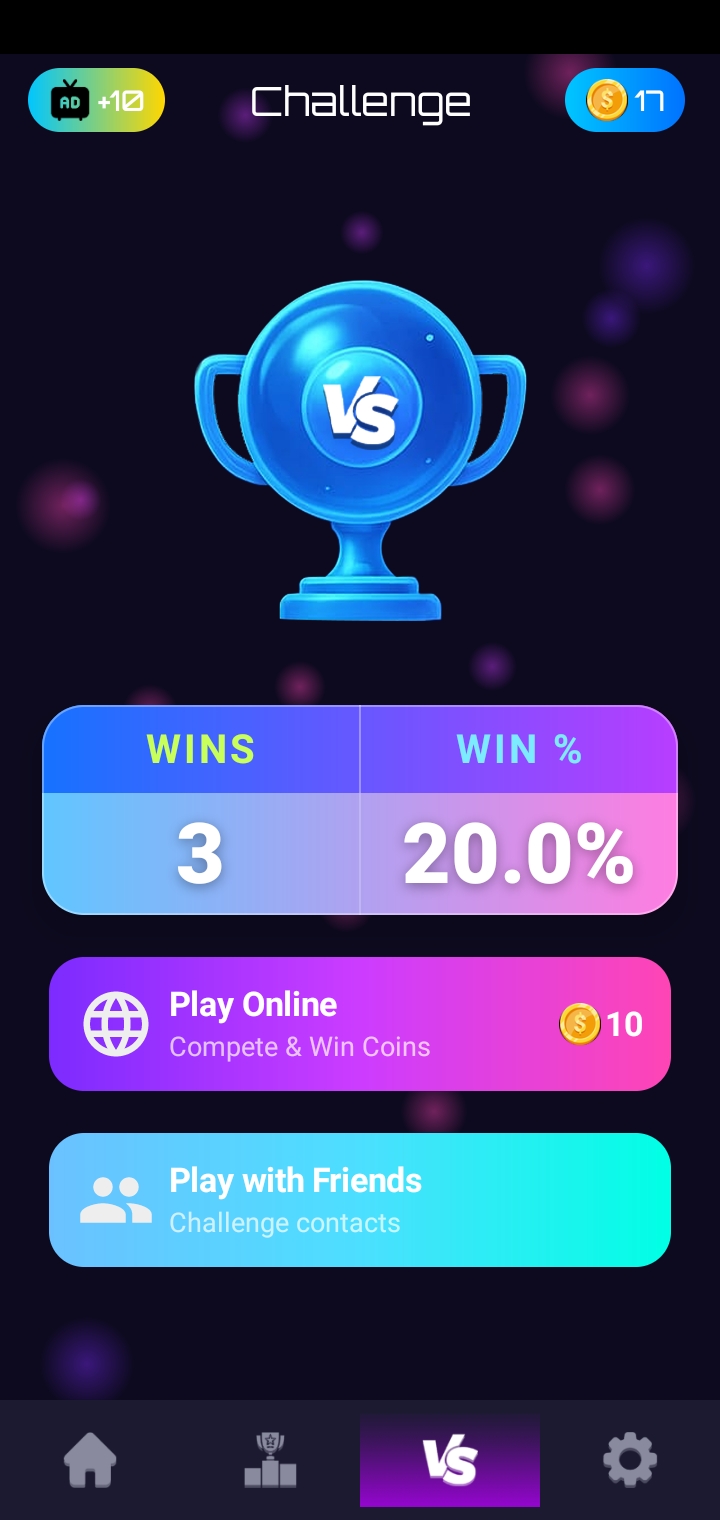720x1520 pixels.
Task: Open the coin balance showing 17
Action: (x=624, y=100)
